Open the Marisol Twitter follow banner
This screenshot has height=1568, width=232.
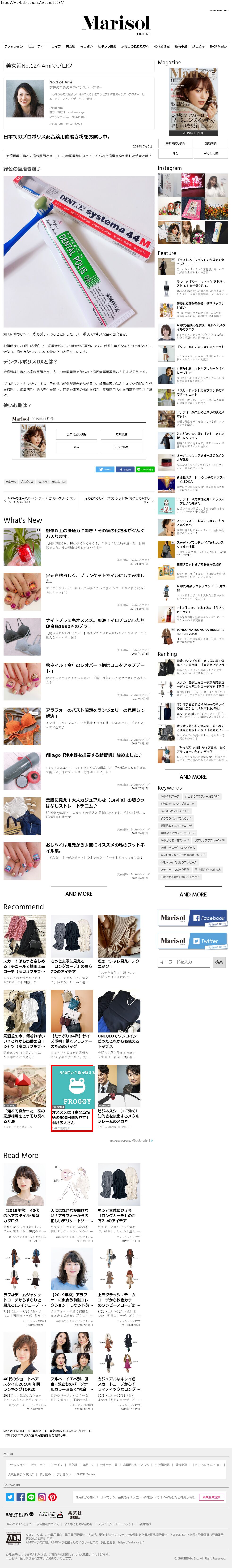tap(193, 941)
